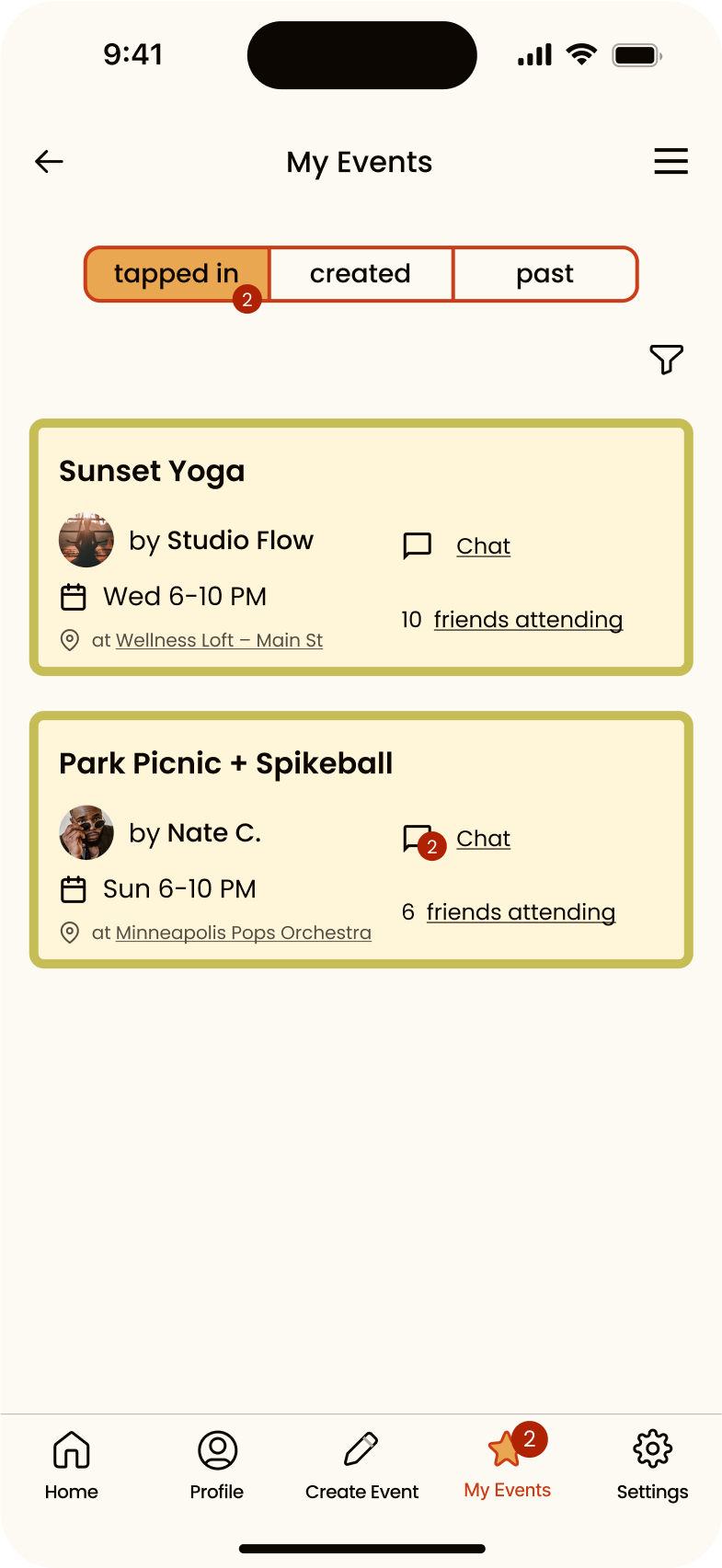Open Chat for Park Picnic + Spikeball
The image size is (722, 1568).
pos(483,839)
